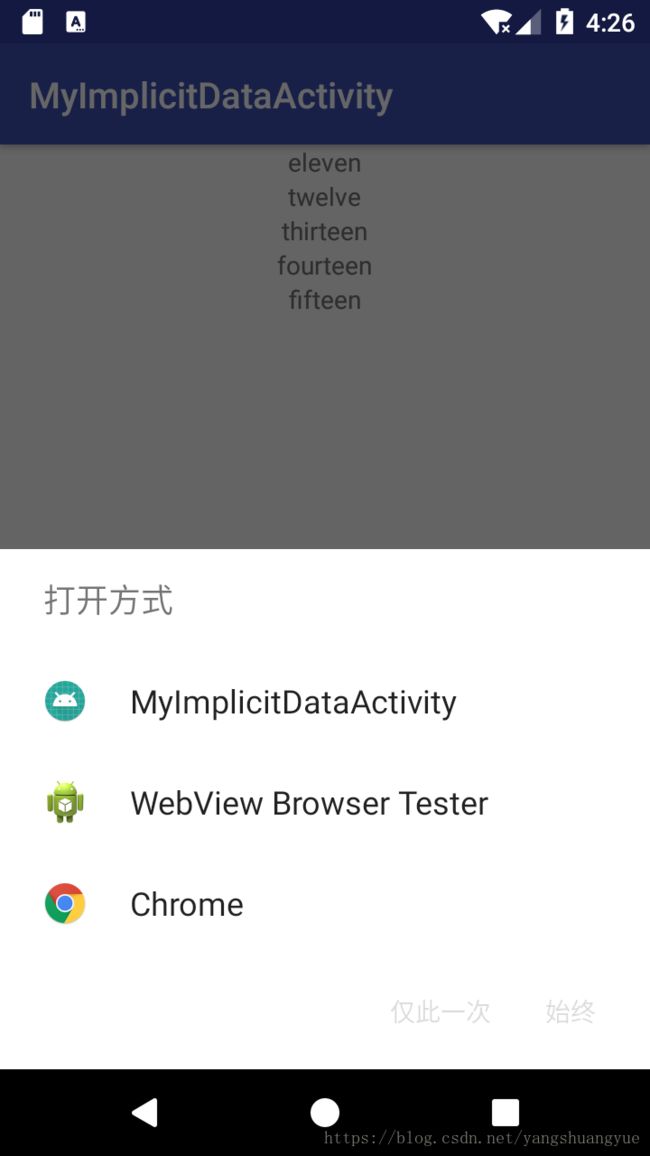Open with Chrome

click(x=325, y=904)
